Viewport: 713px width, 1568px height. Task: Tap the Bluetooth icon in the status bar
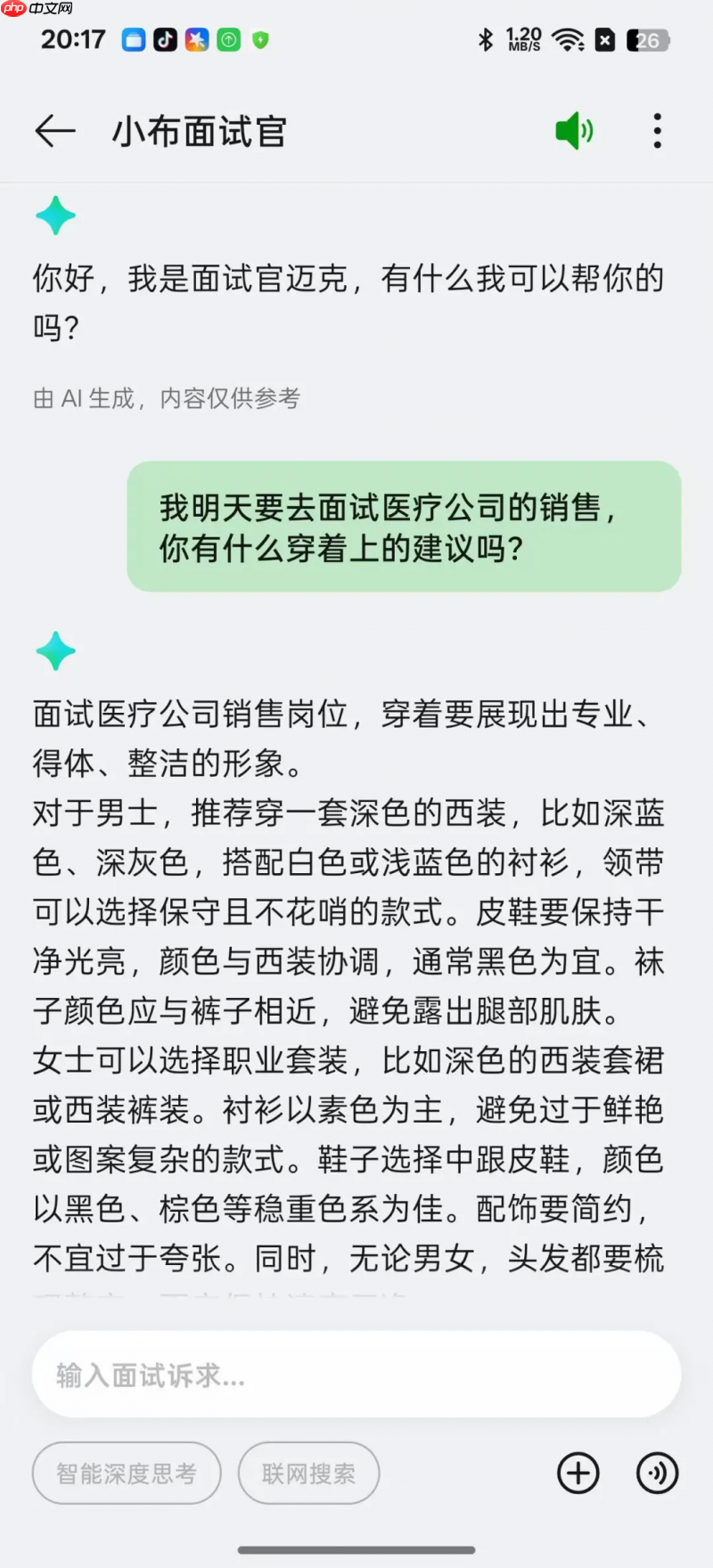[487, 39]
